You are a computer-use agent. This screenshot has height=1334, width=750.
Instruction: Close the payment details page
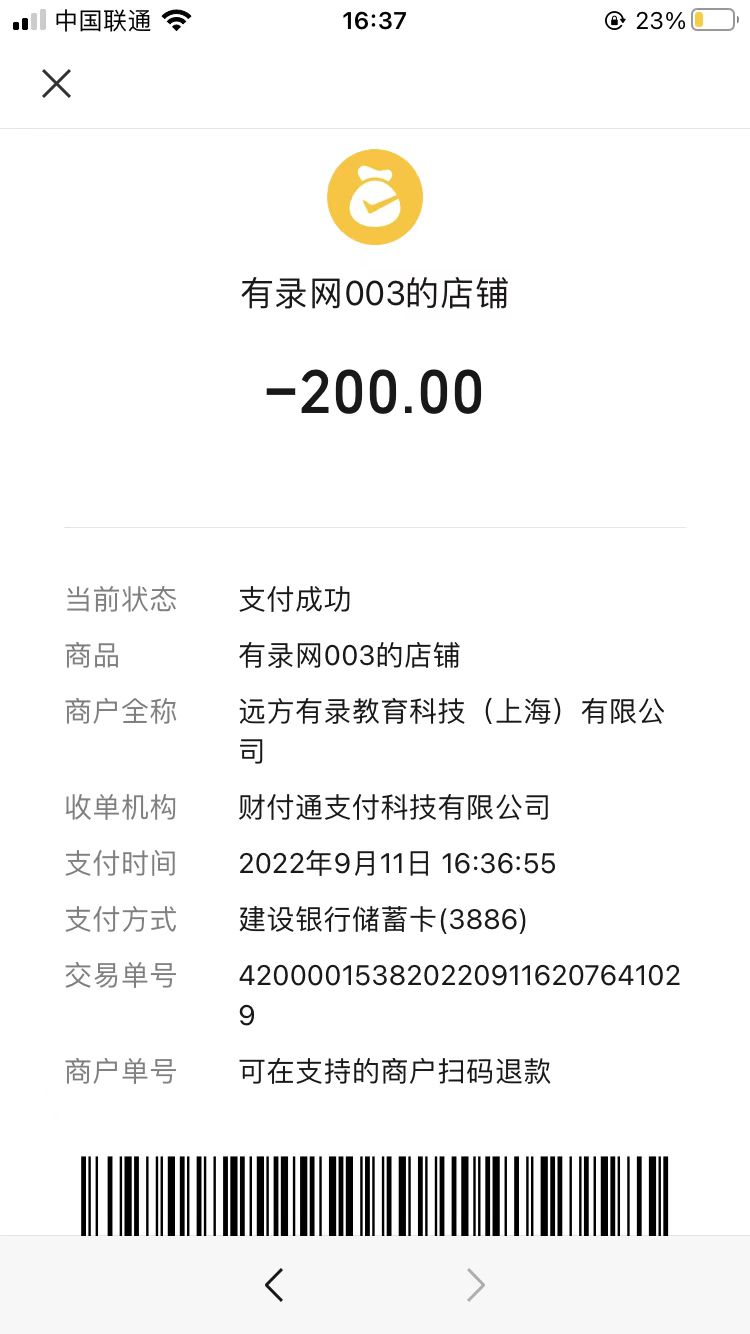pyautogui.click(x=57, y=84)
